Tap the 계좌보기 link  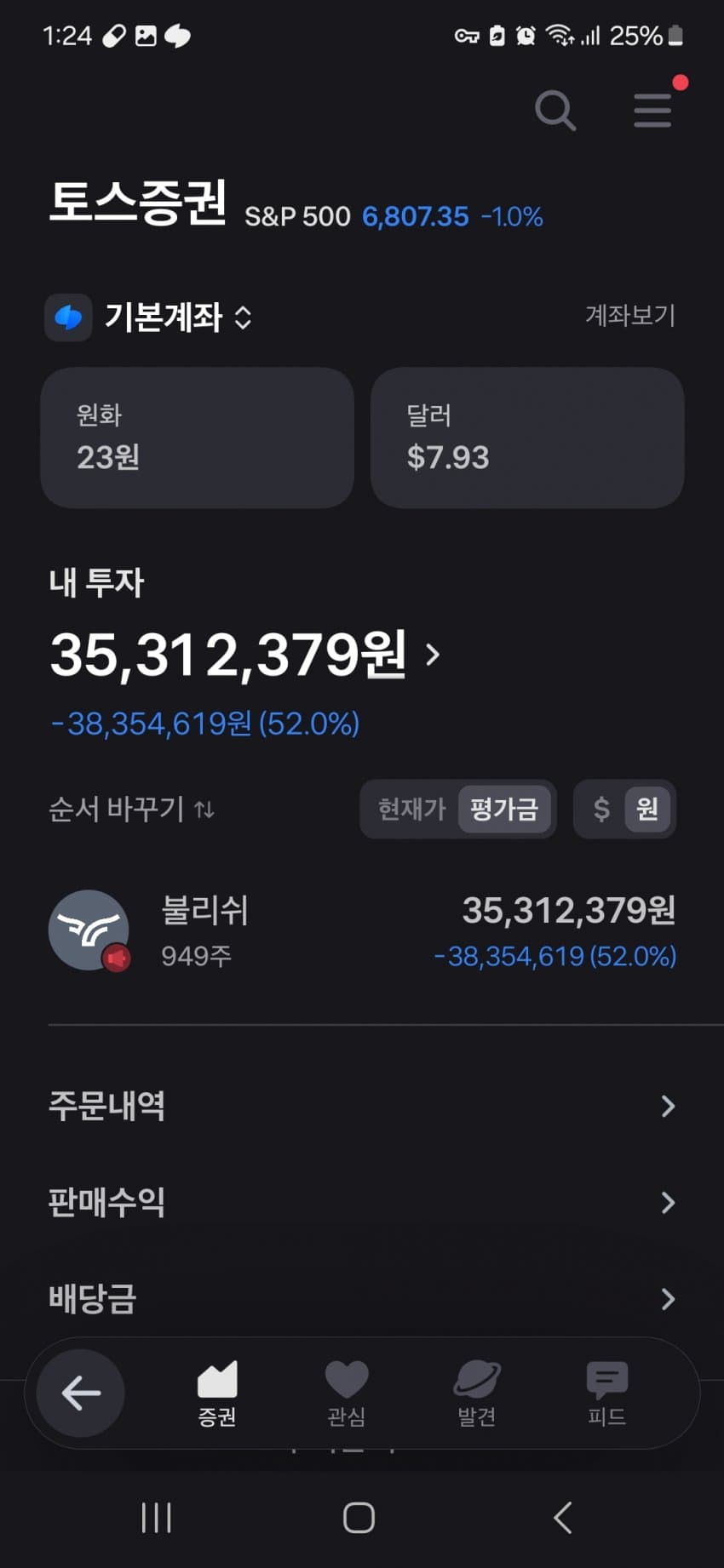pos(629,316)
